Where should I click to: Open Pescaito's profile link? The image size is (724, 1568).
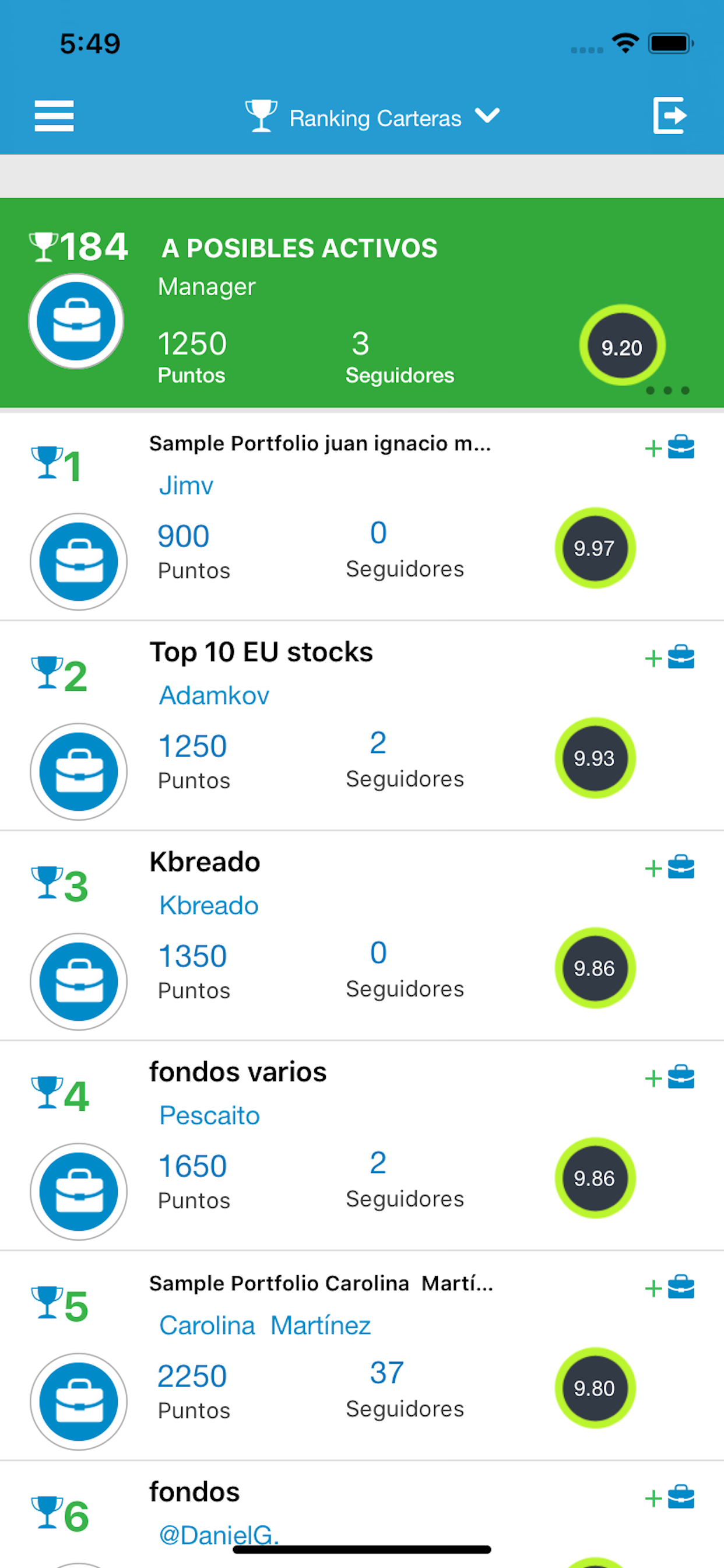point(209,1115)
